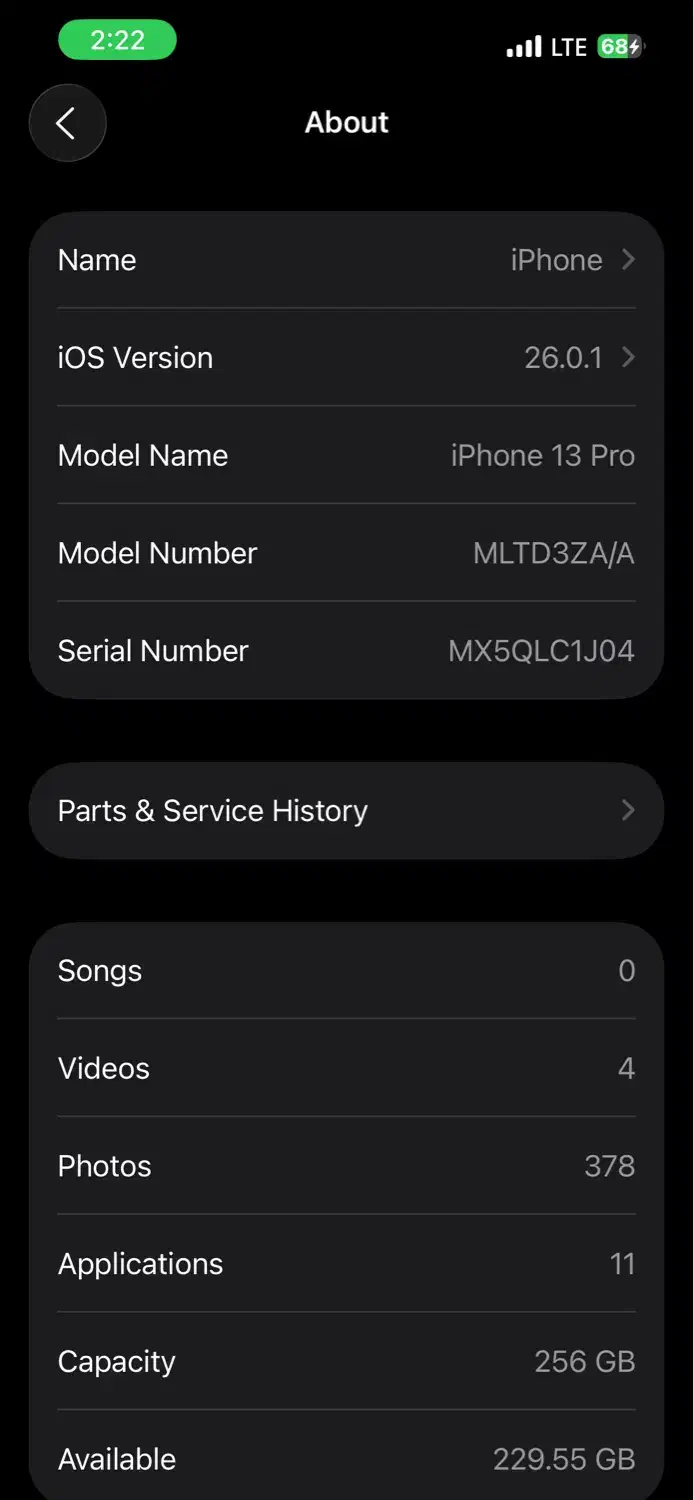The height and width of the screenshot is (1500, 694).
Task: Go back from the About screen
Action: [67, 123]
